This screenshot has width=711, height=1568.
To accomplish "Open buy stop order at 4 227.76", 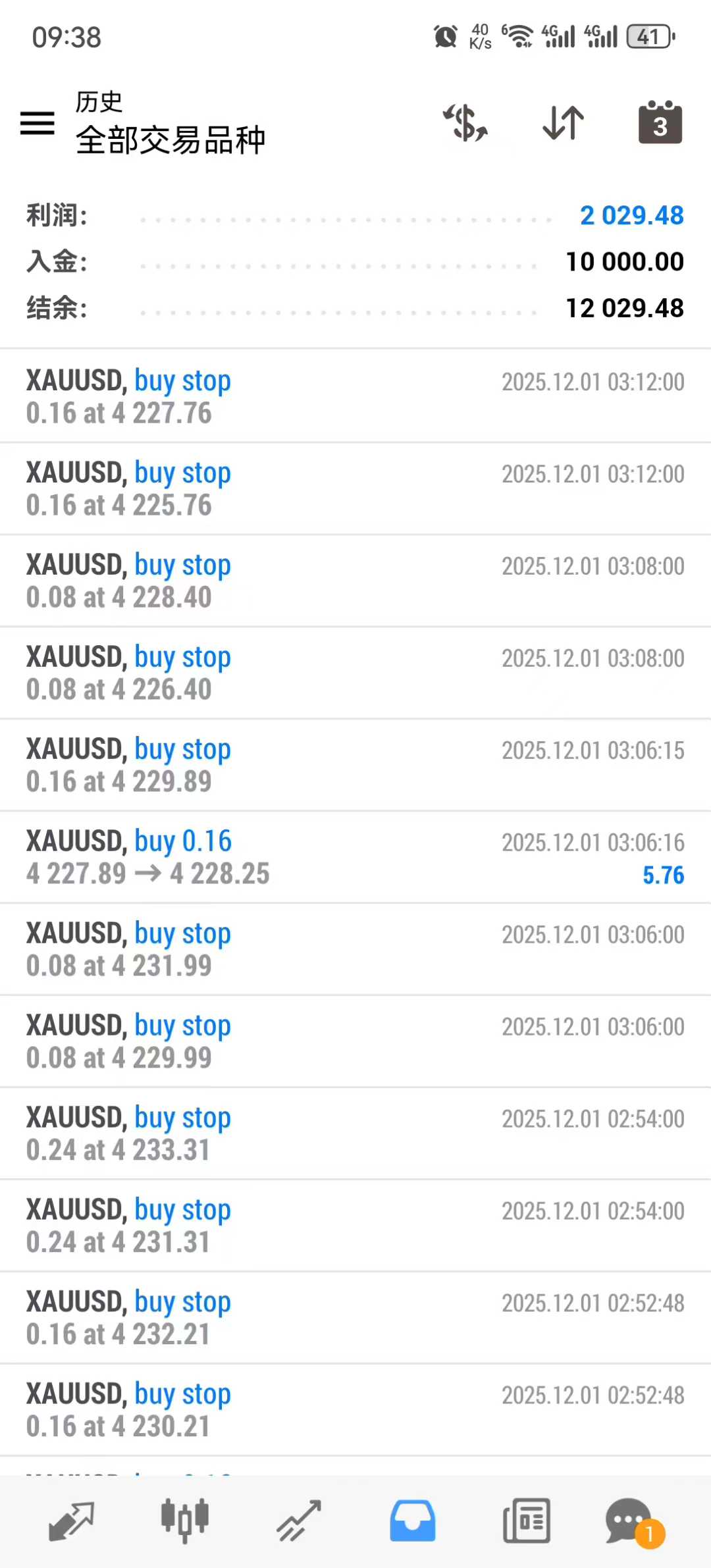I will [x=355, y=396].
